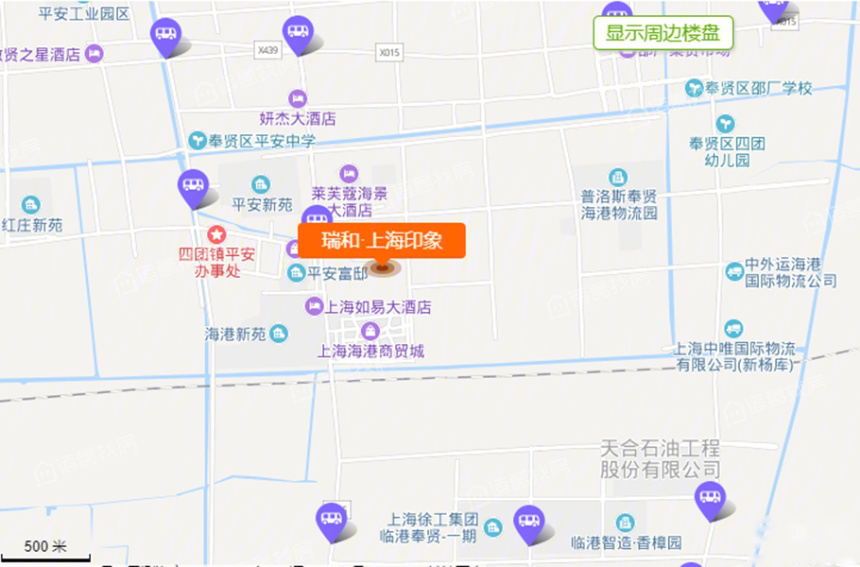Open bus stop marker below 天合石油工程股份有限公司
860x567 pixels.
tap(709, 497)
